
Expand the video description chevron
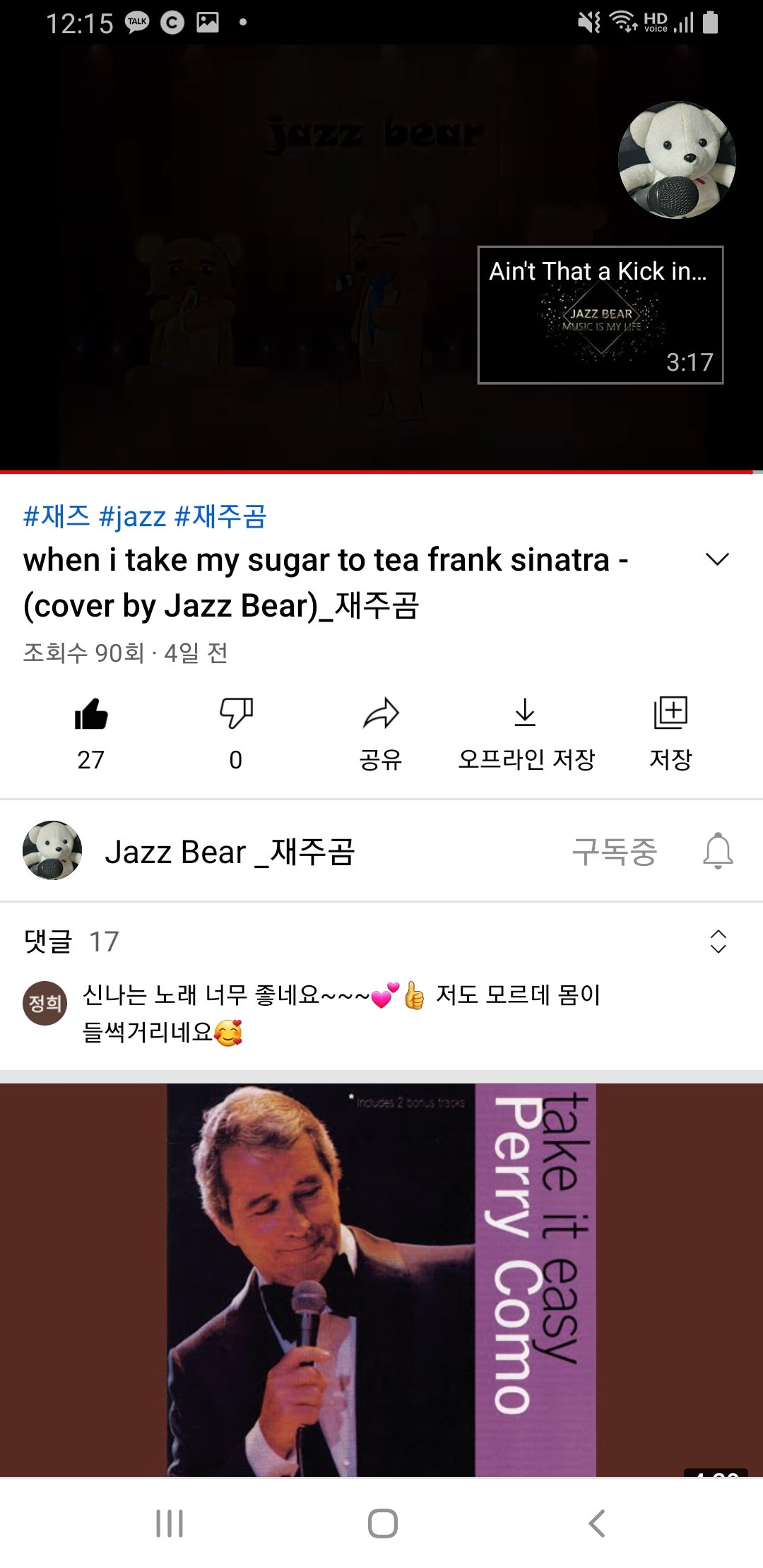click(x=717, y=559)
